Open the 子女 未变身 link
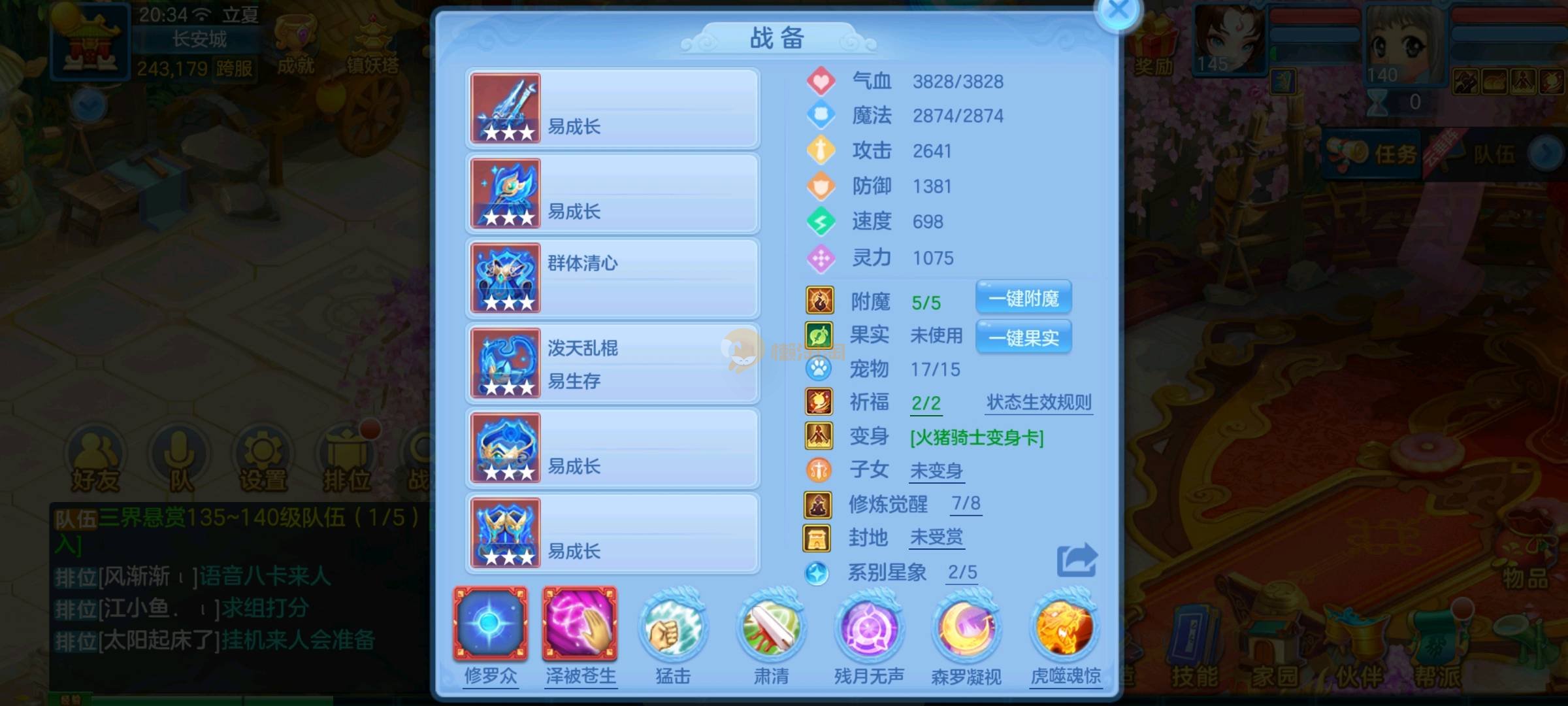1568x706 pixels. click(936, 471)
